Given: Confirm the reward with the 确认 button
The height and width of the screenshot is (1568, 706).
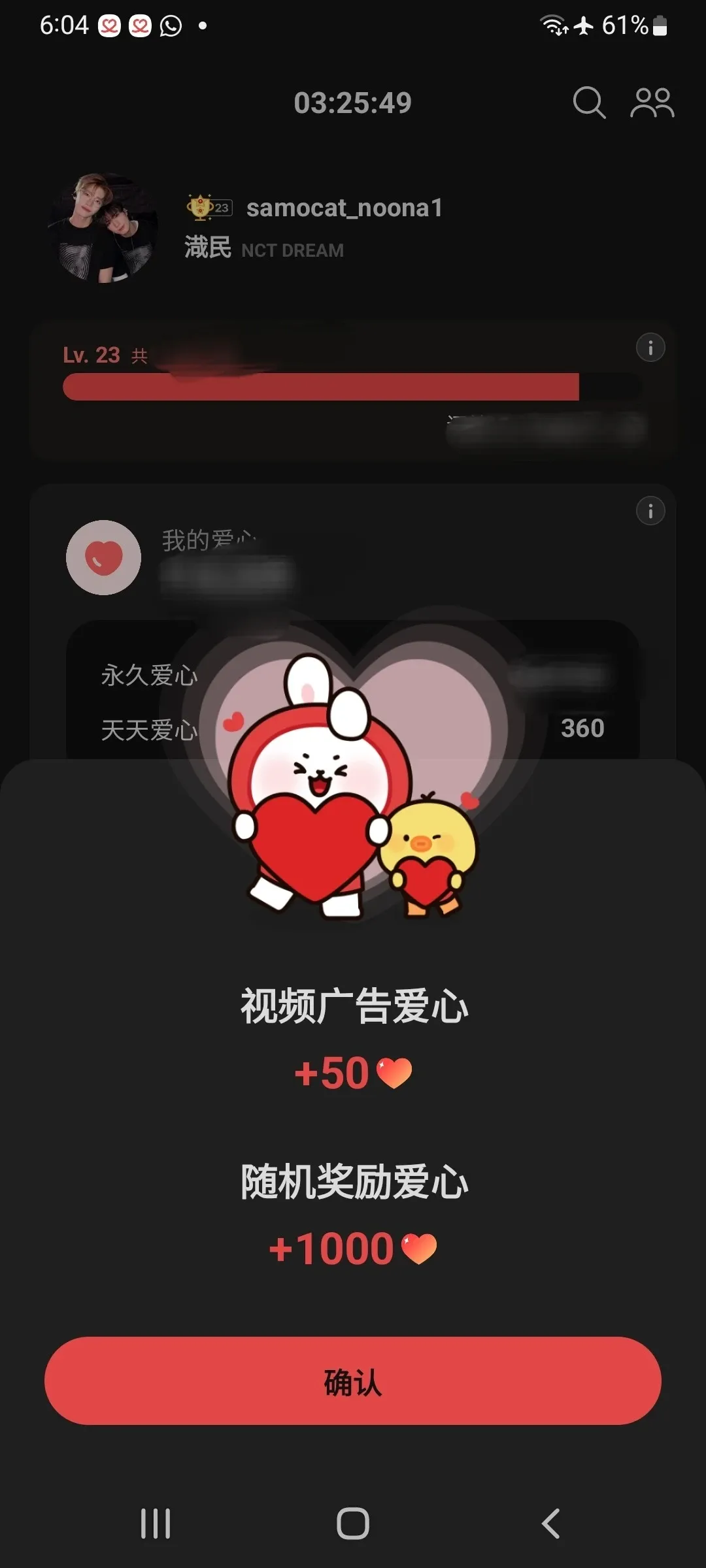Looking at the screenshot, I should [x=353, y=1381].
